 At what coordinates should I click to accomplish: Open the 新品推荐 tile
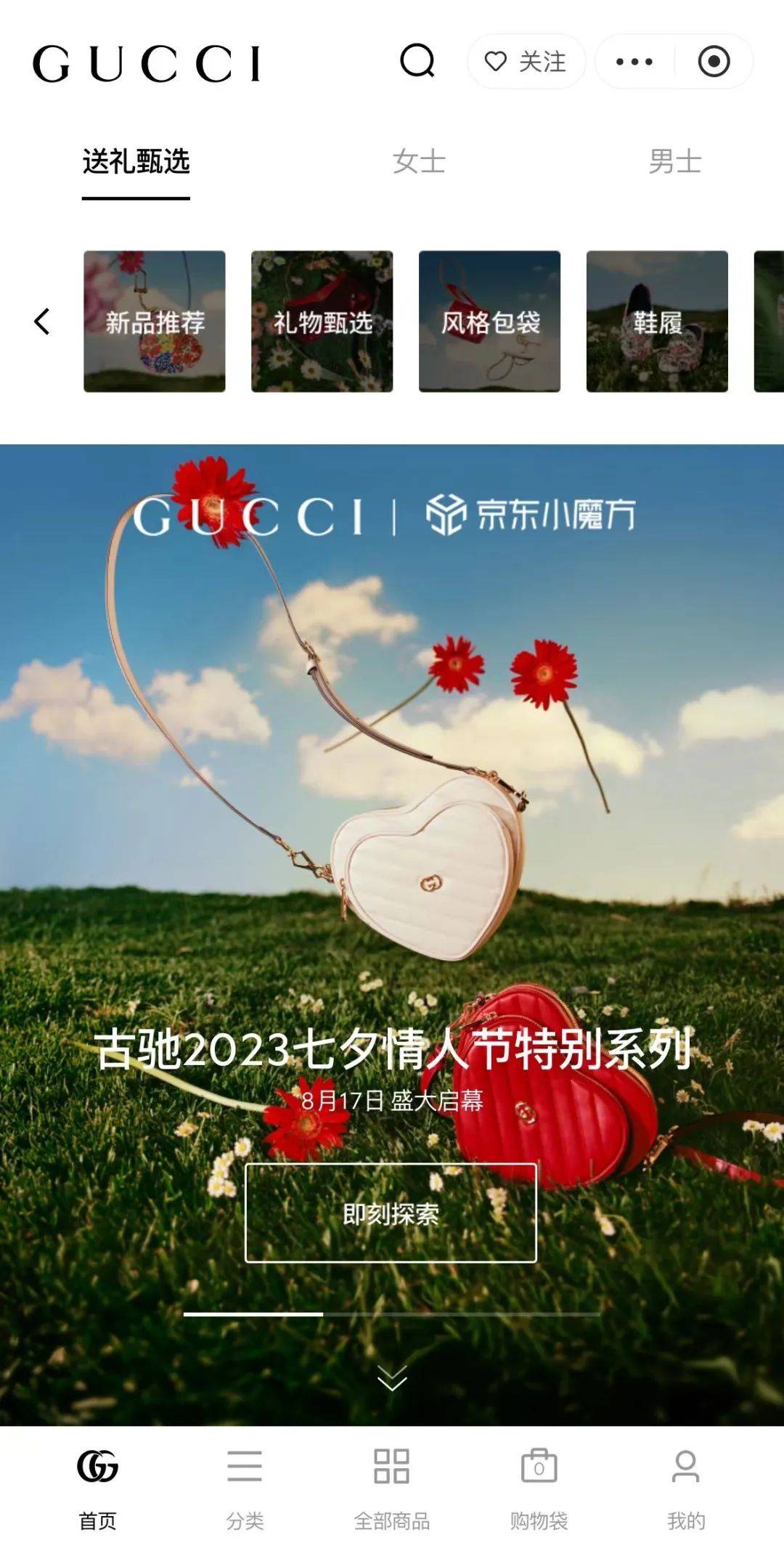tap(155, 321)
